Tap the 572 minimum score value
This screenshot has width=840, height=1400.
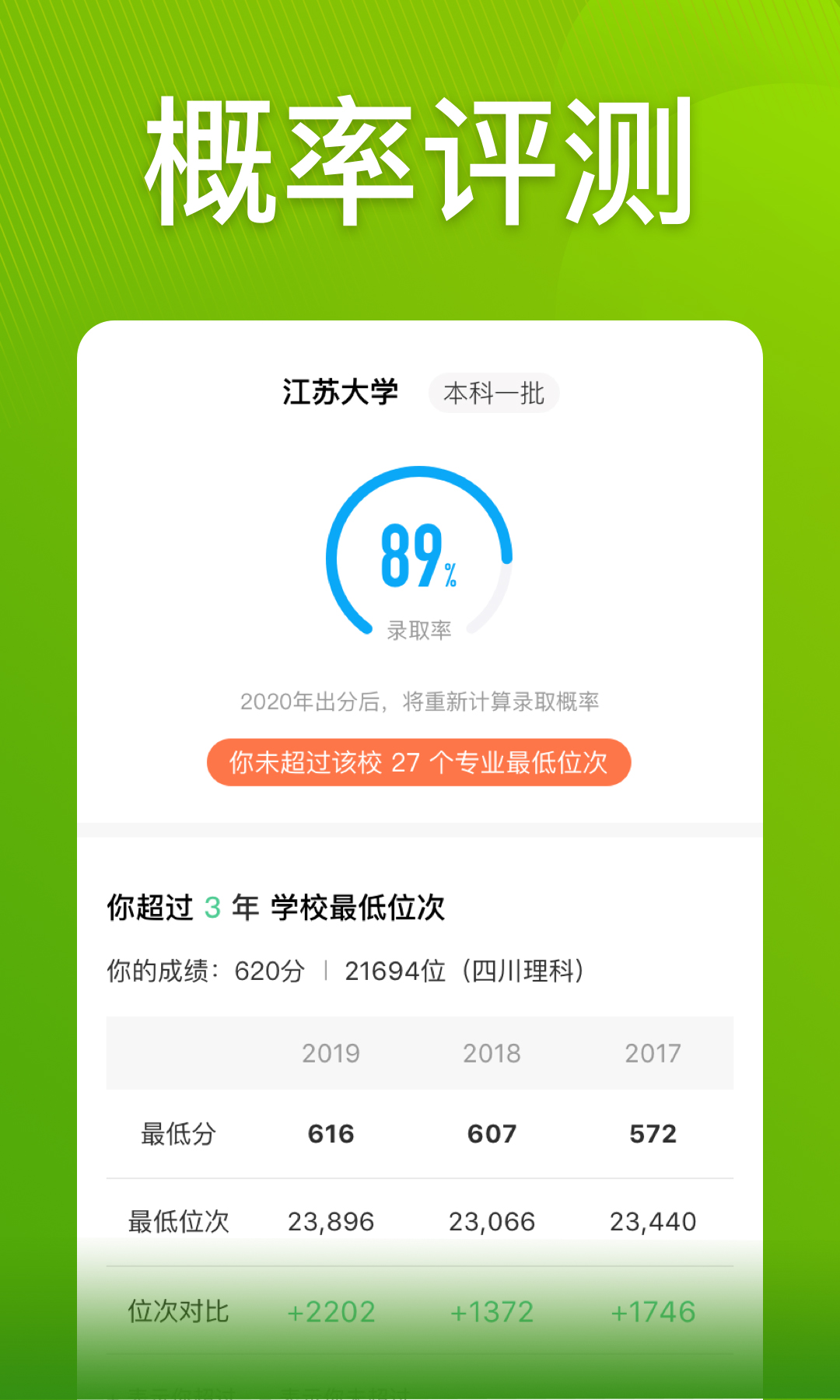tap(653, 1134)
